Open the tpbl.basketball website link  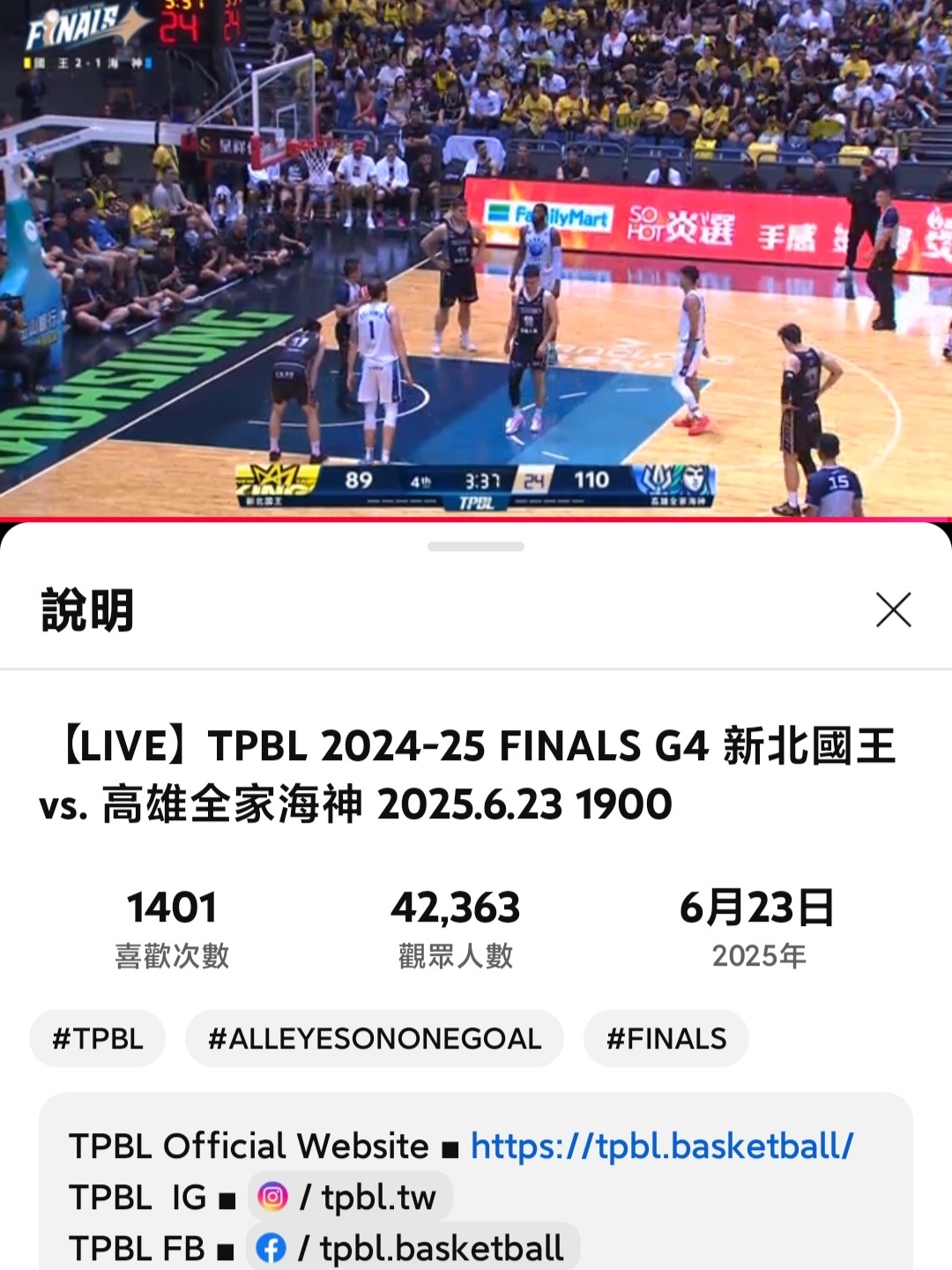tap(661, 1146)
